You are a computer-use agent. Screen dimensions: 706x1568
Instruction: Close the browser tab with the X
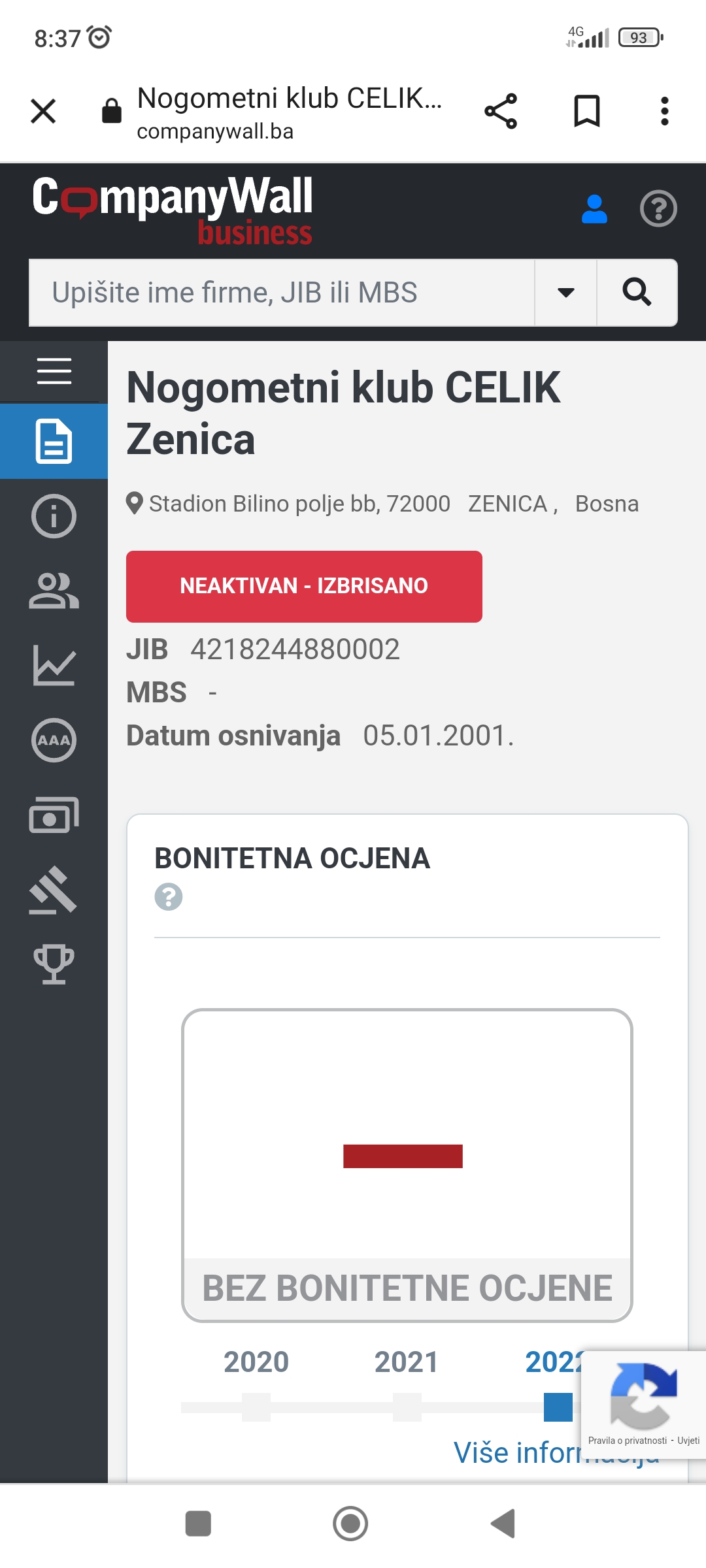point(43,111)
